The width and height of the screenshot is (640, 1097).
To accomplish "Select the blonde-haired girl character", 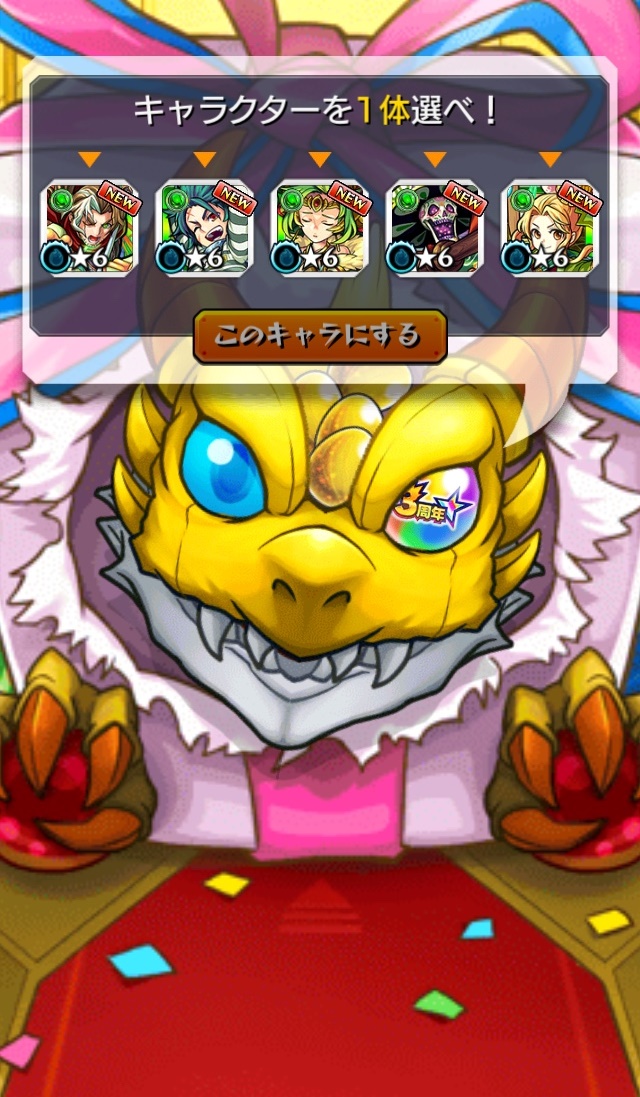I will (x=550, y=230).
